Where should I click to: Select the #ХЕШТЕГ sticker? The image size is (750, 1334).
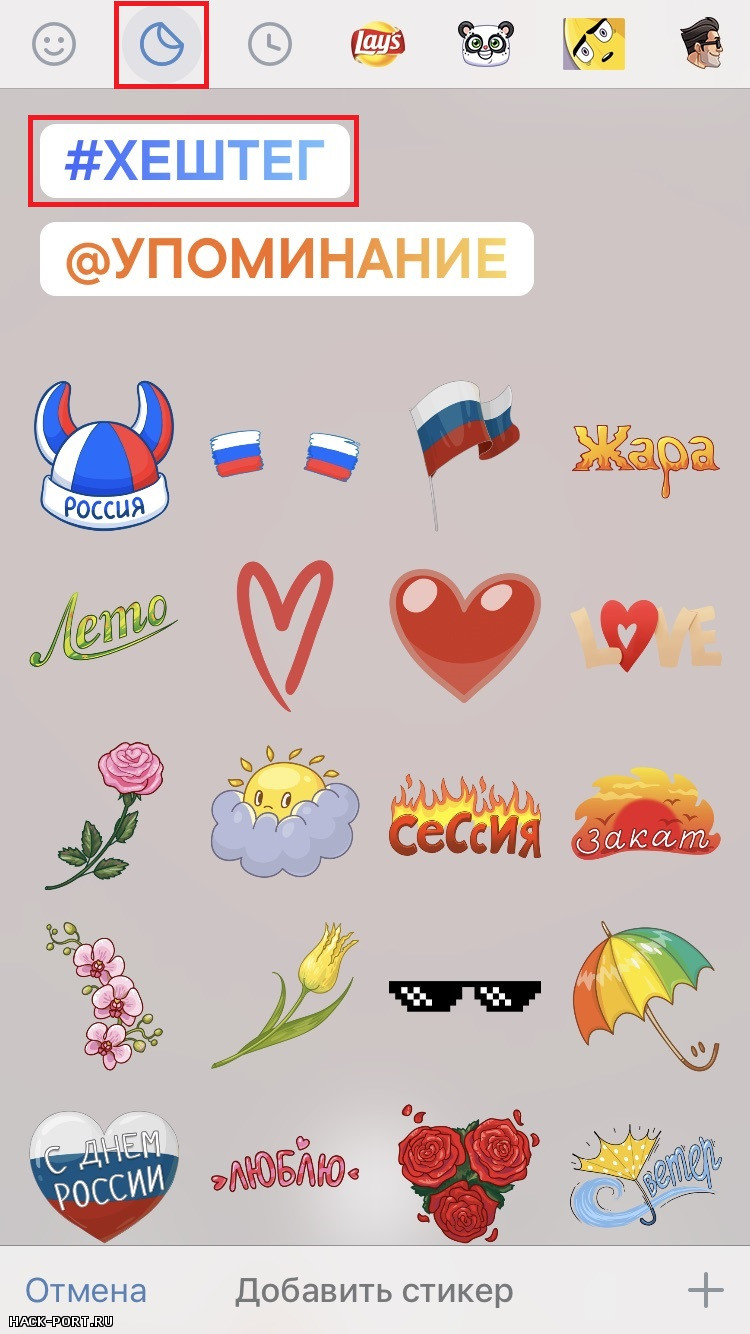(194, 162)
